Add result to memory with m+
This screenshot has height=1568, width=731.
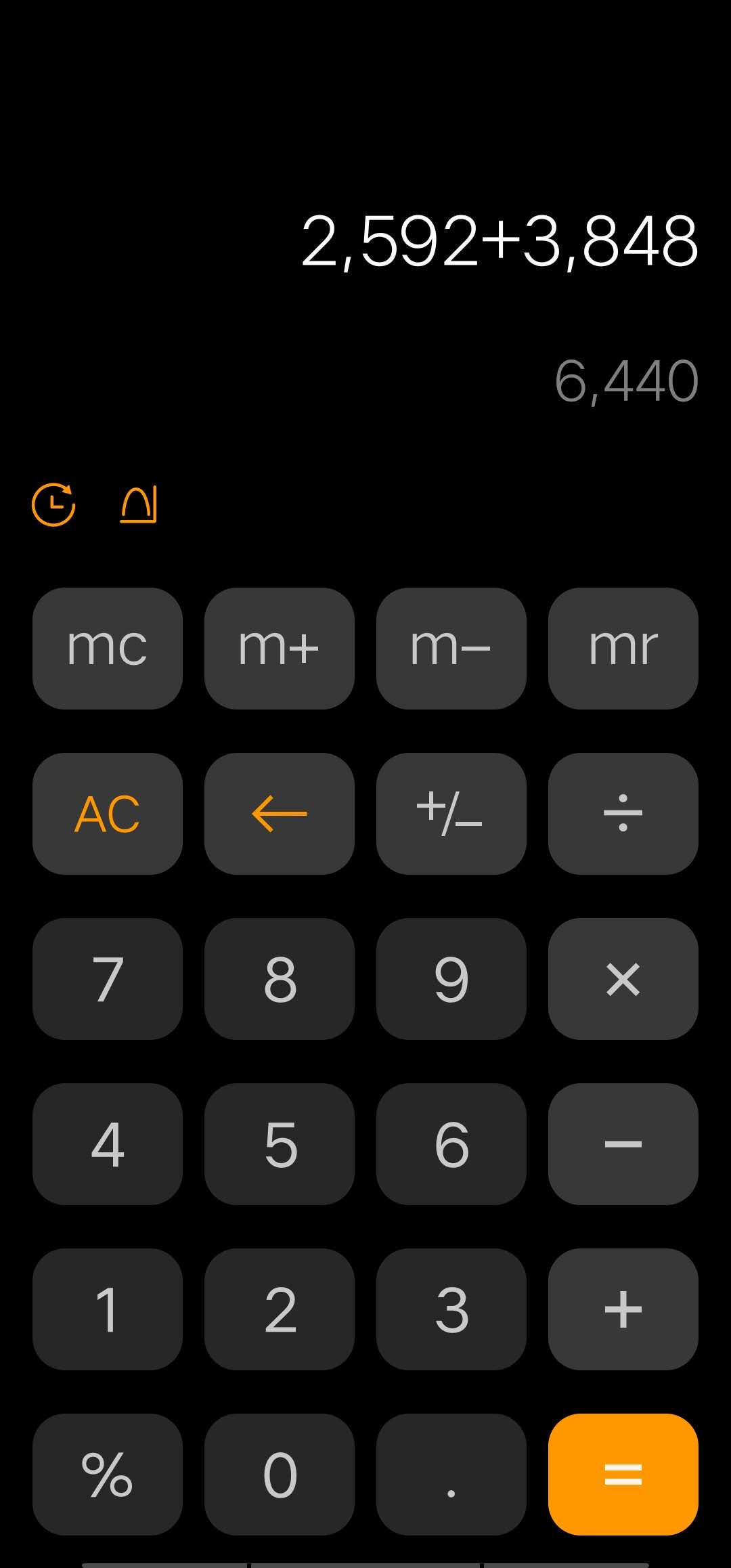tap(280, 648)
